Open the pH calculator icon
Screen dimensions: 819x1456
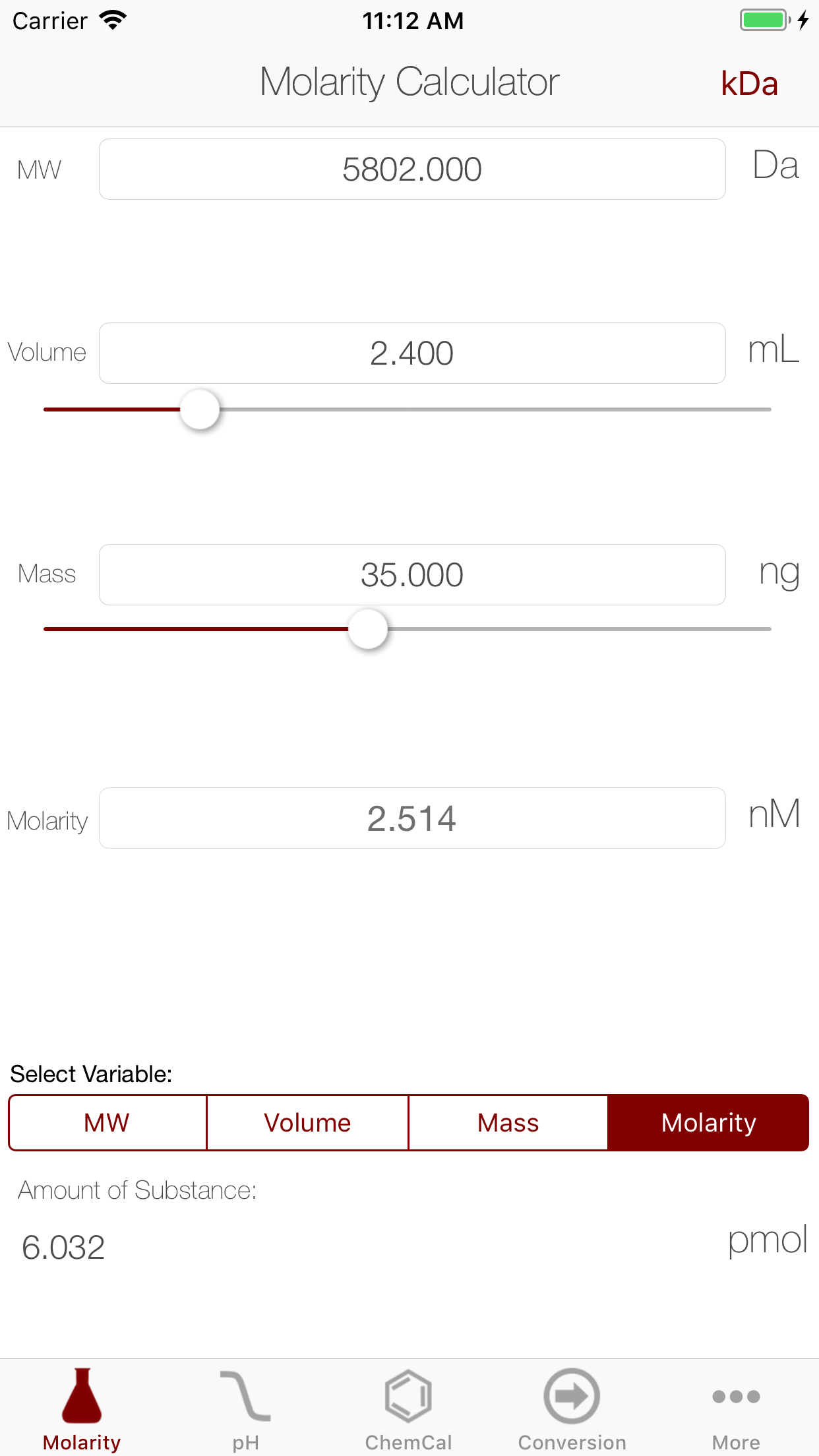tap(245, 1395)
